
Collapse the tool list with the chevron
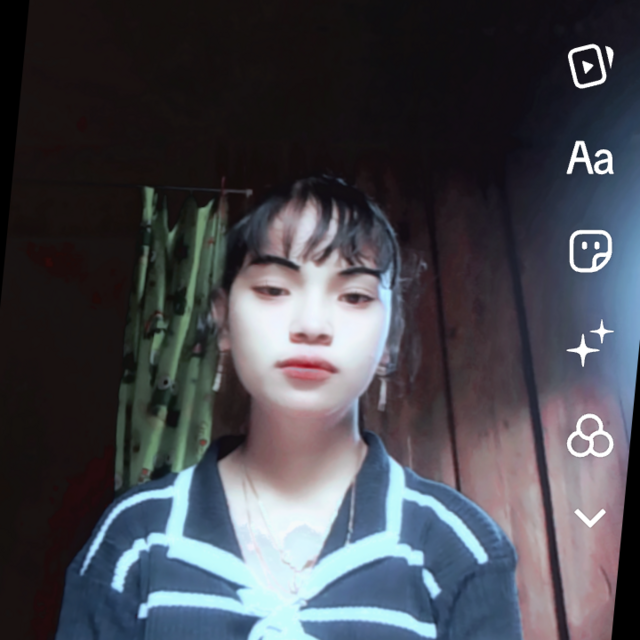click(x=590, y=517)
